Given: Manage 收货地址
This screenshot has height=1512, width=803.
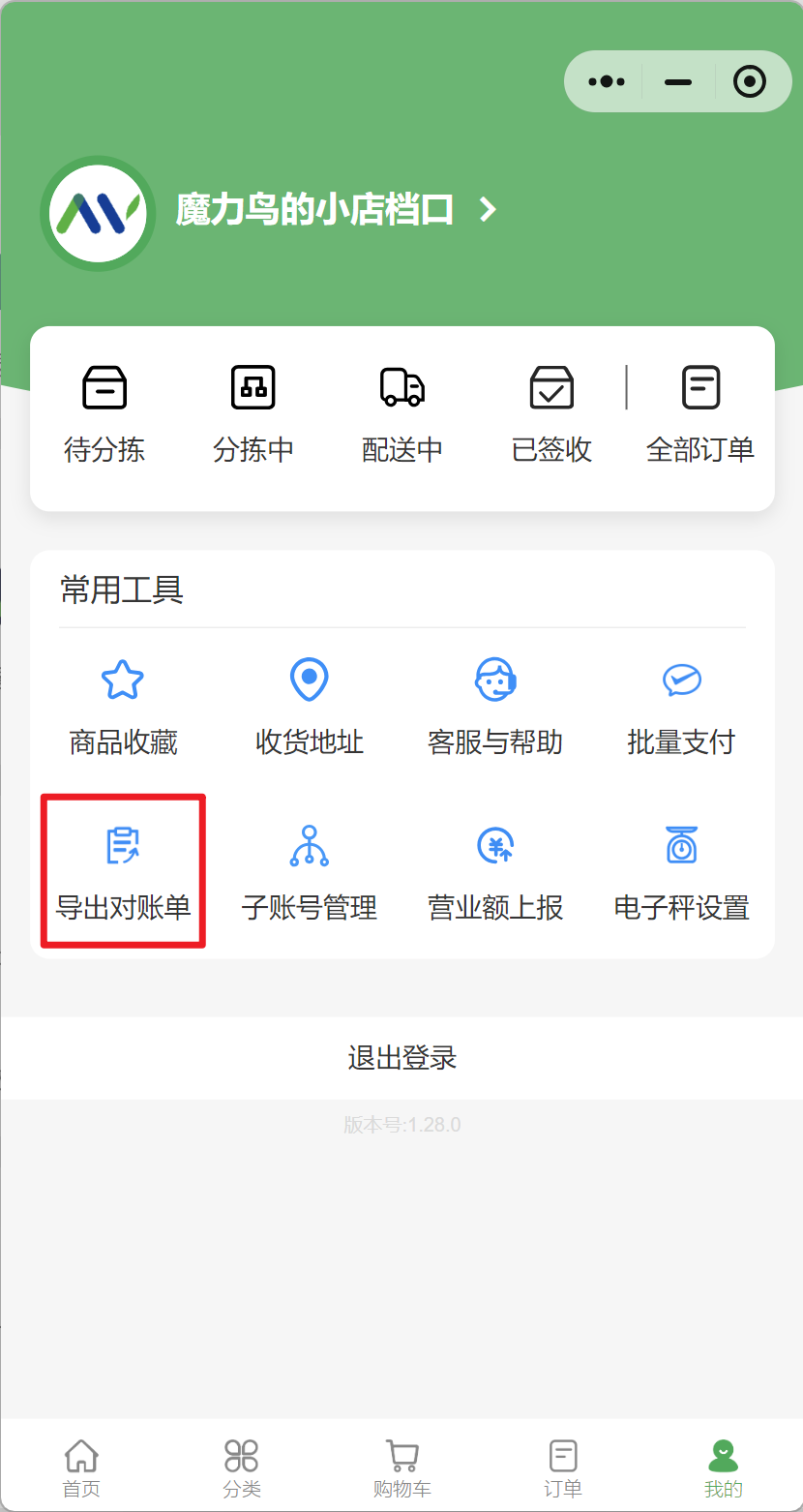Looking at the screenshot, I should coord(310,707).
